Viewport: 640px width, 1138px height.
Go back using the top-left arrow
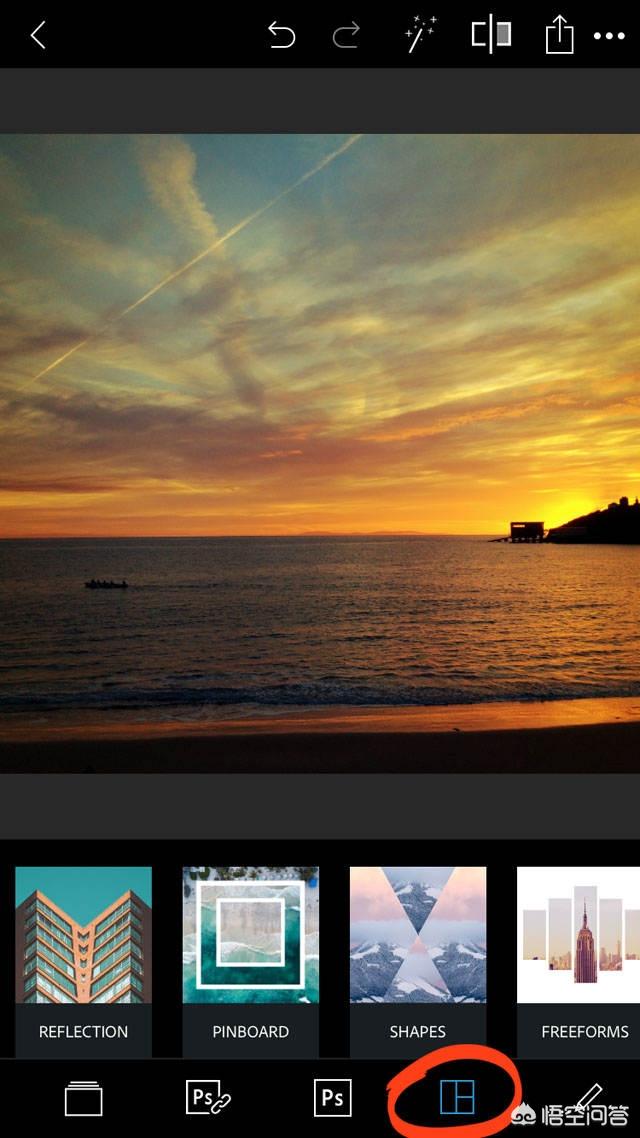pyautogui.click(x=38, y=36)
